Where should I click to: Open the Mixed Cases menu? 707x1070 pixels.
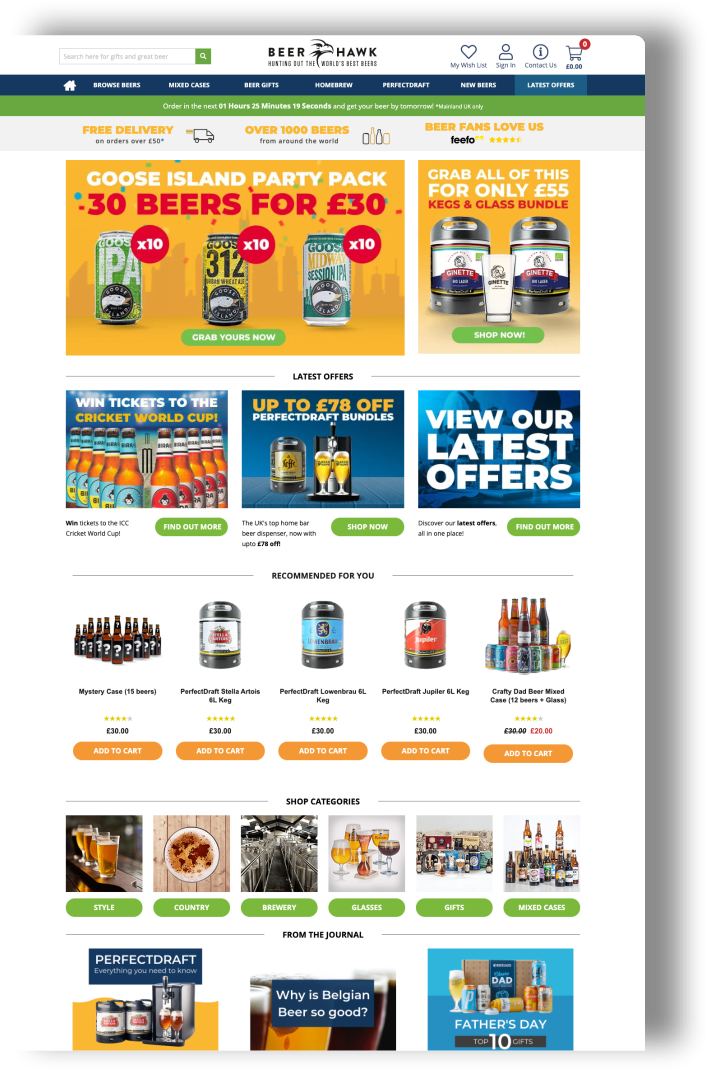click(x=189, y=85)
